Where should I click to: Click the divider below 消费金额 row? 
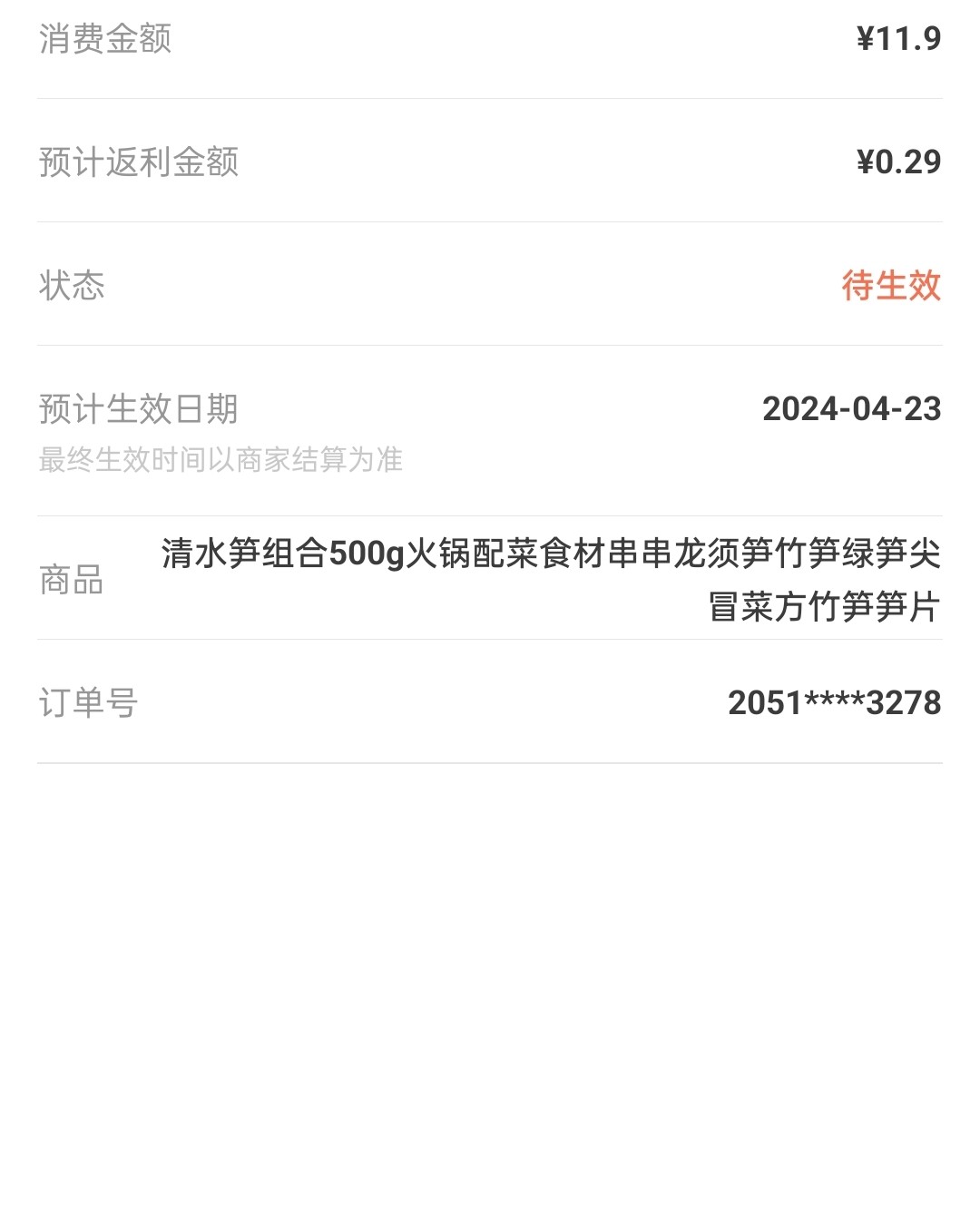(x=490, y=97)
